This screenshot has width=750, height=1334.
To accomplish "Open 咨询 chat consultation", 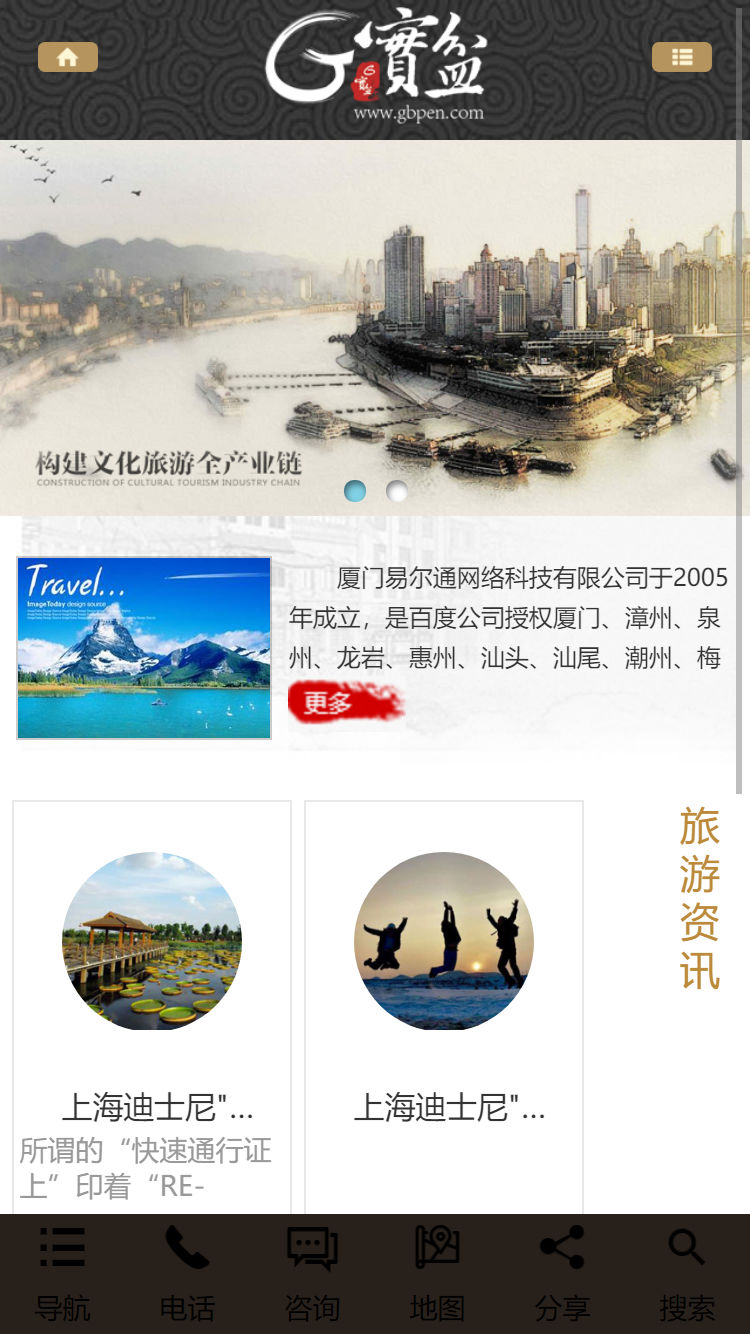I will coord(312,1274).
